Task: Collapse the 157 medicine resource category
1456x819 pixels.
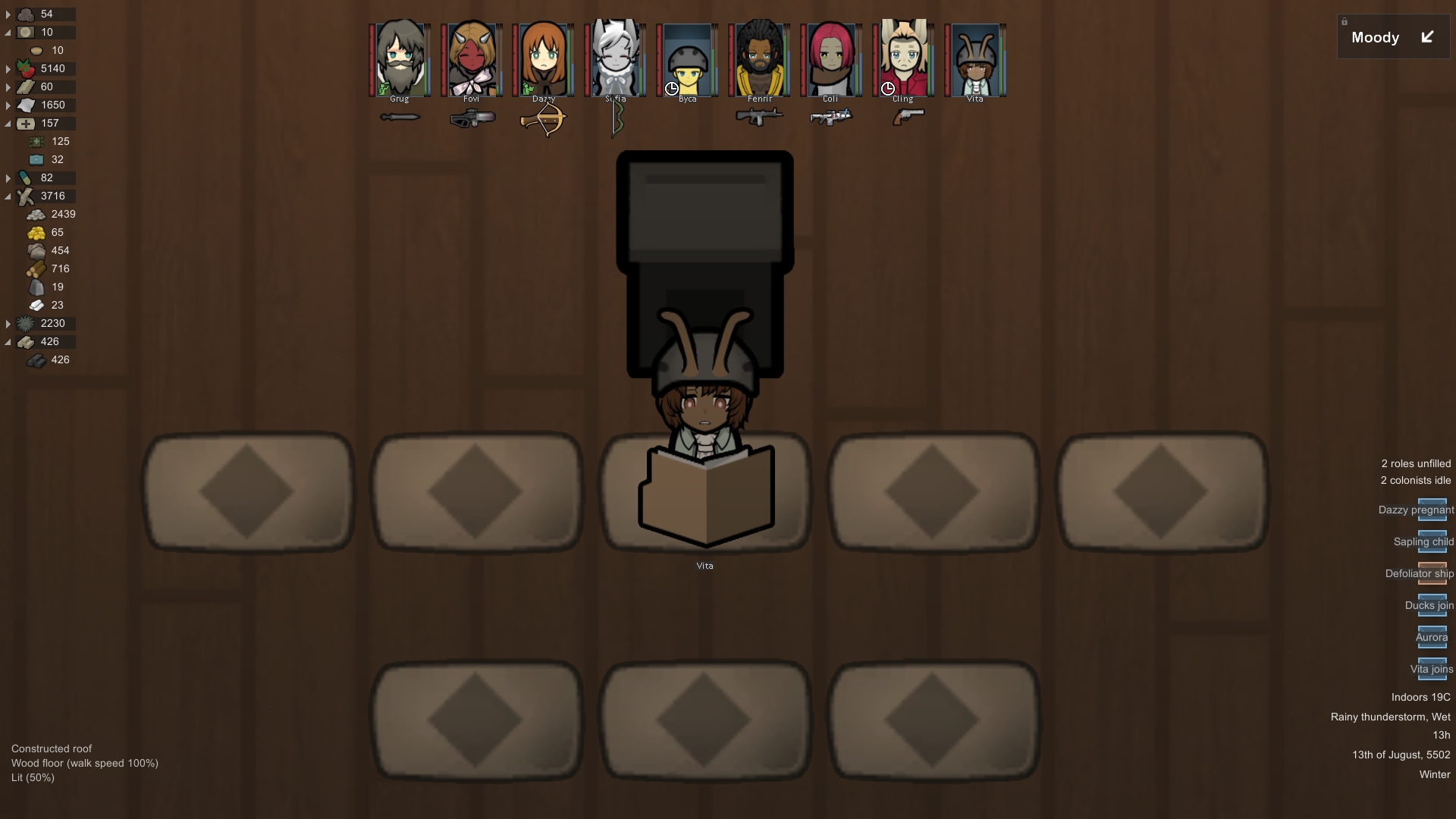Action: (x=8, y=124)
